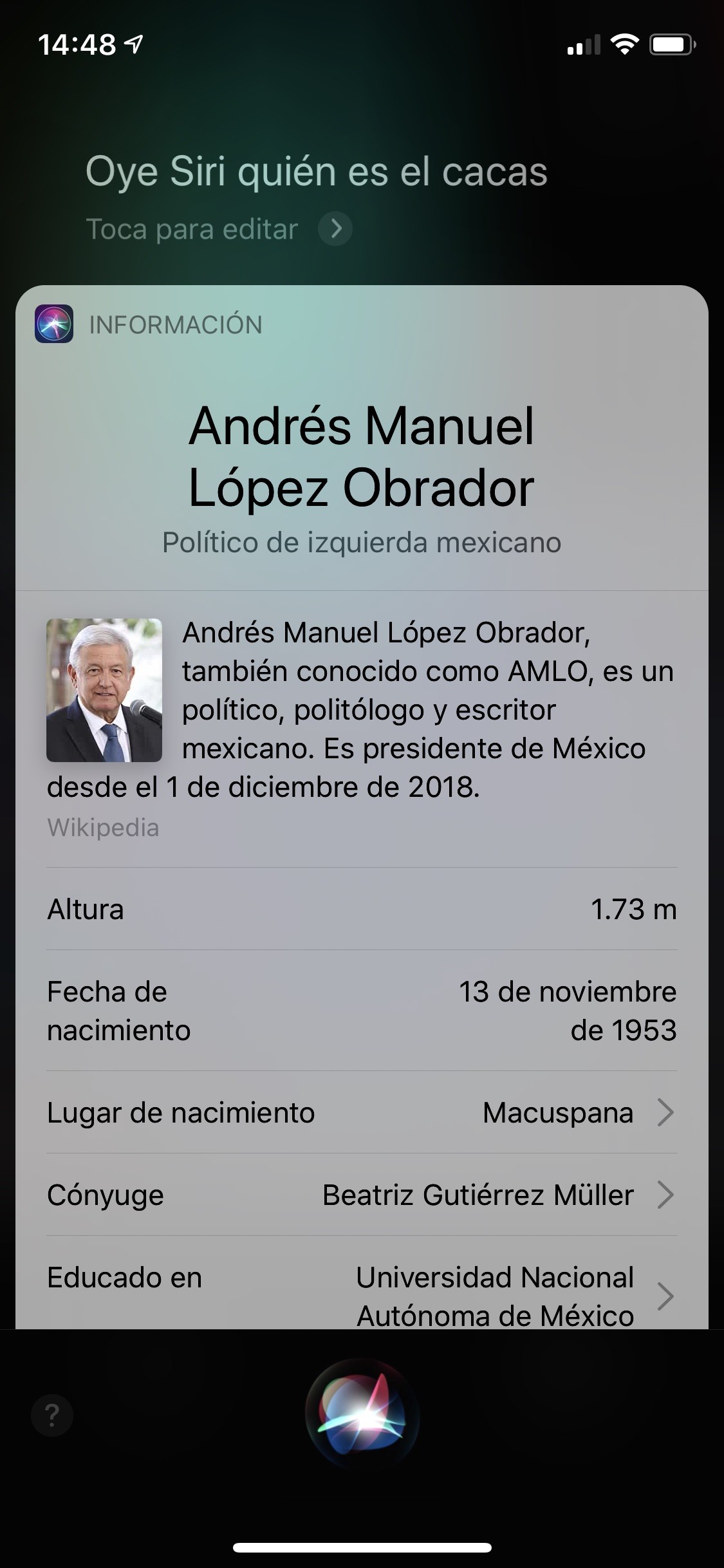
Task: Tap the Fecha de nacimiento row
Action: 362,1011
